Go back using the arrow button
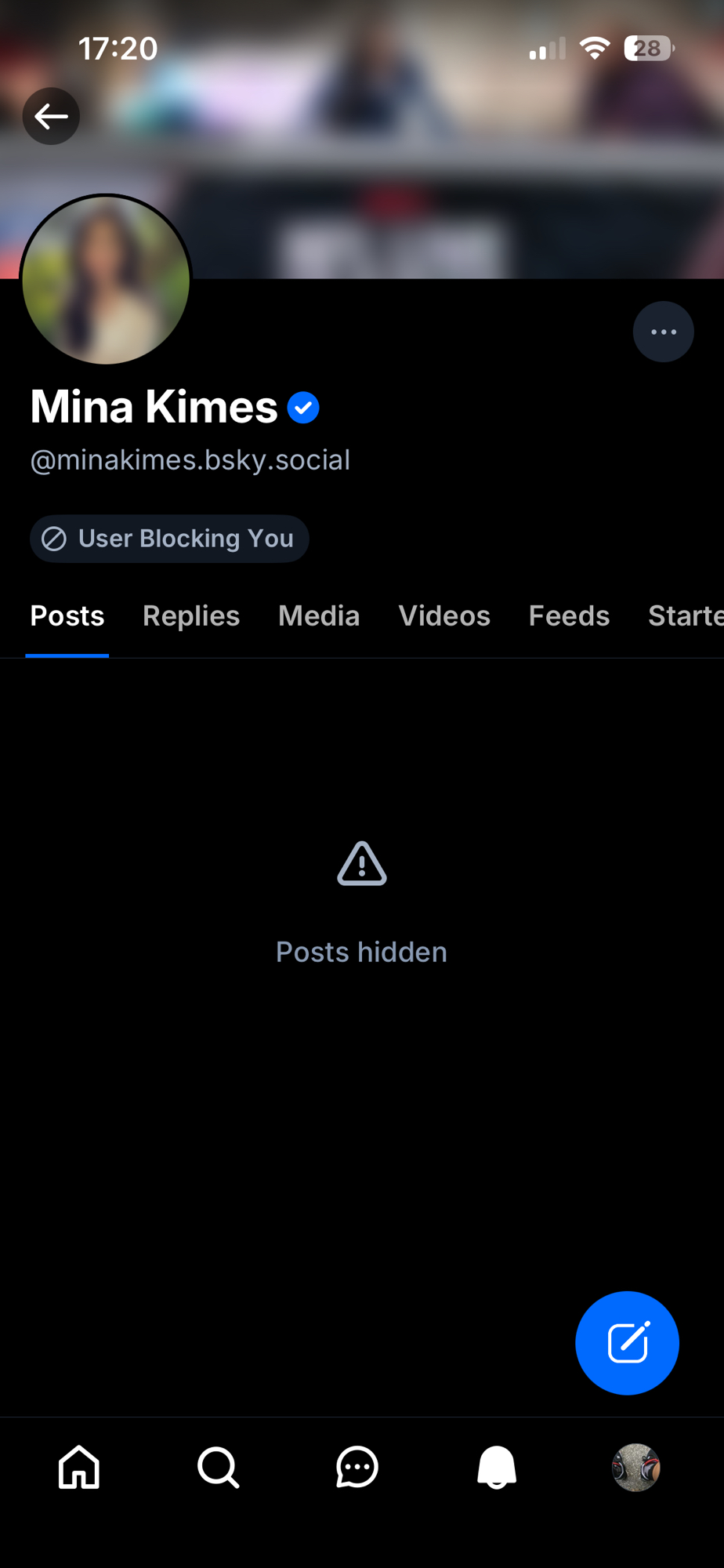The width and height of the screenshot is (724, 1568). 51,116
